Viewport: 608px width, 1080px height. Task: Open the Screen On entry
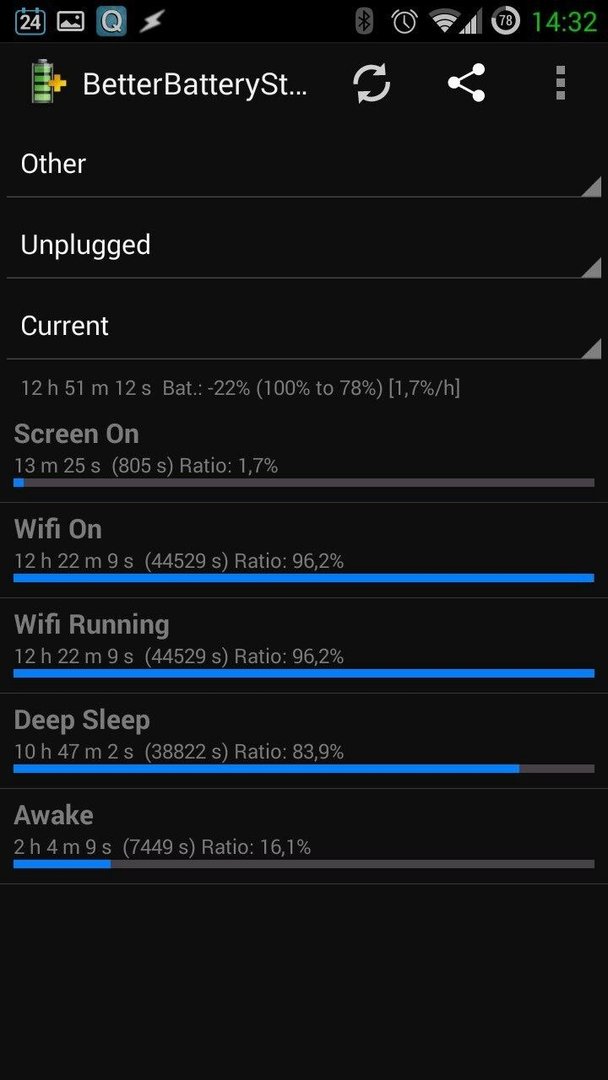click(x=304, y=455)
